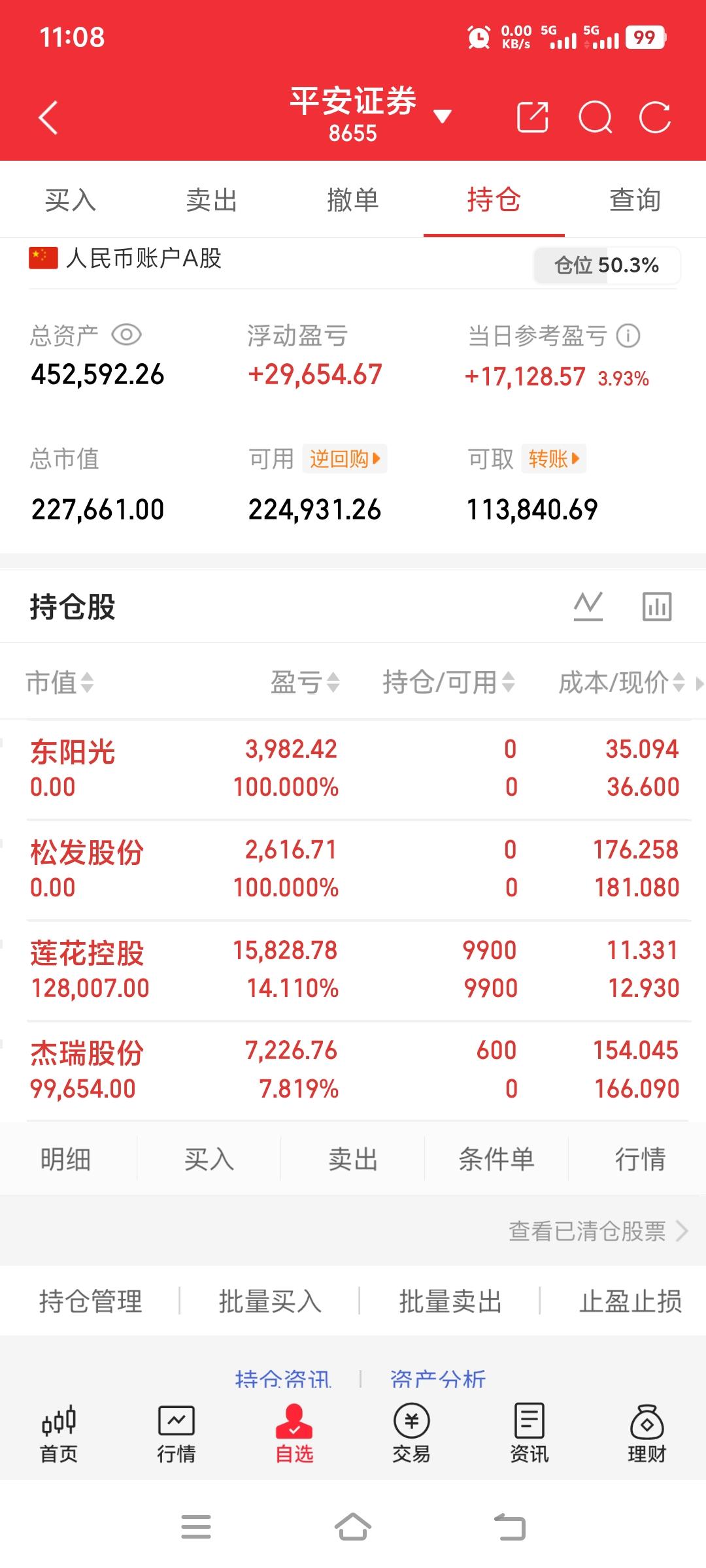Viewport: 706px width, 1568px height.
Task: Tap 明细 for 杰瑞股份
Action: [x=65, y=1160]
